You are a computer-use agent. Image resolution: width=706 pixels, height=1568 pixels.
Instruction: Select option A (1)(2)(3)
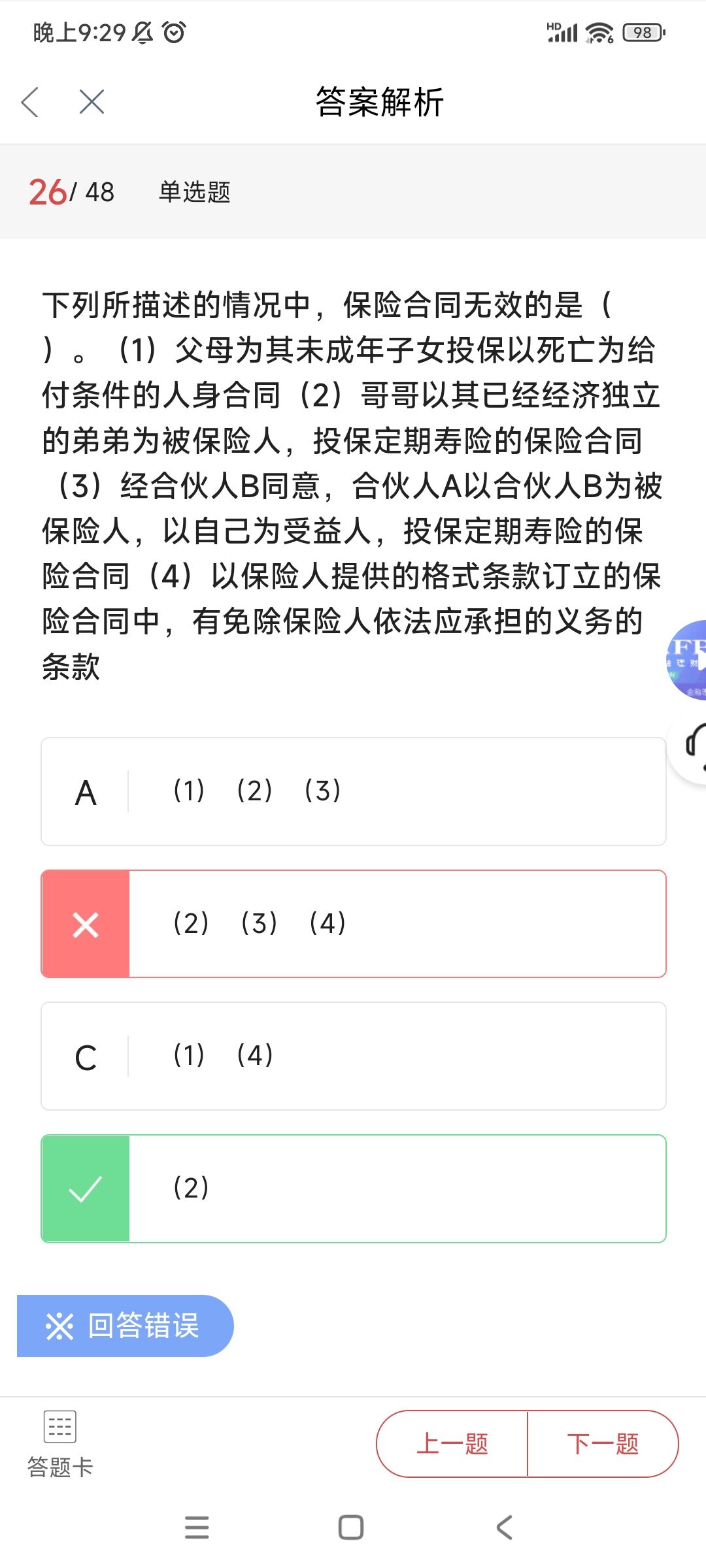click(x=354, y=791)
